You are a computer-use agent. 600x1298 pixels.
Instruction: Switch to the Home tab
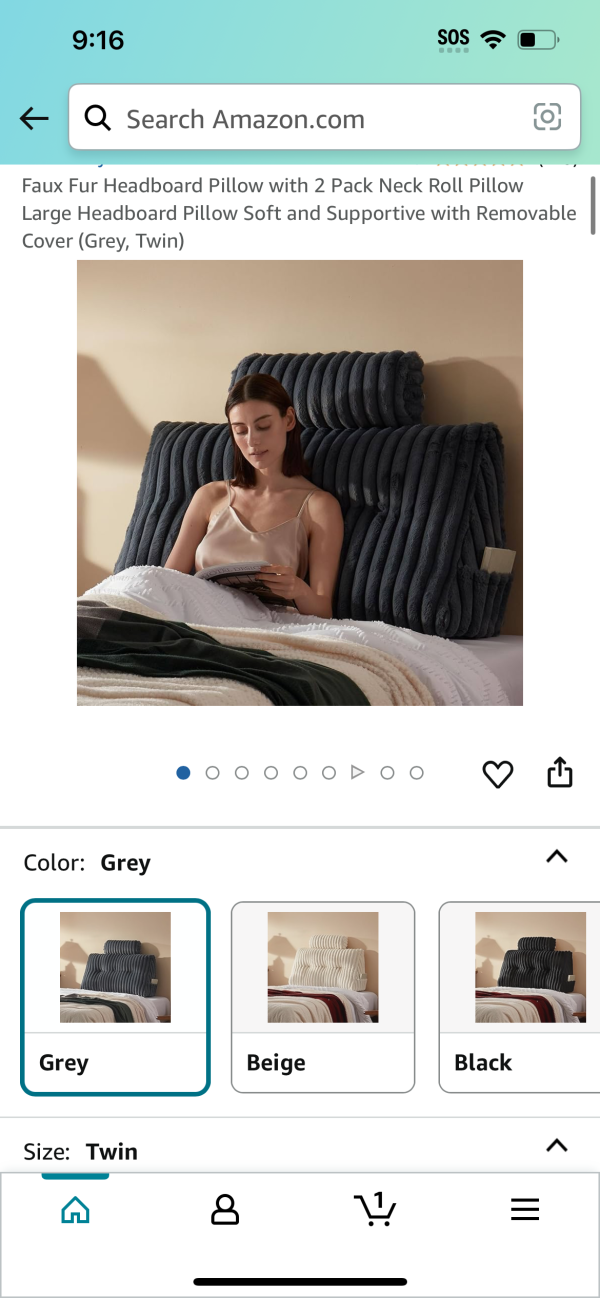(75, 1210)
